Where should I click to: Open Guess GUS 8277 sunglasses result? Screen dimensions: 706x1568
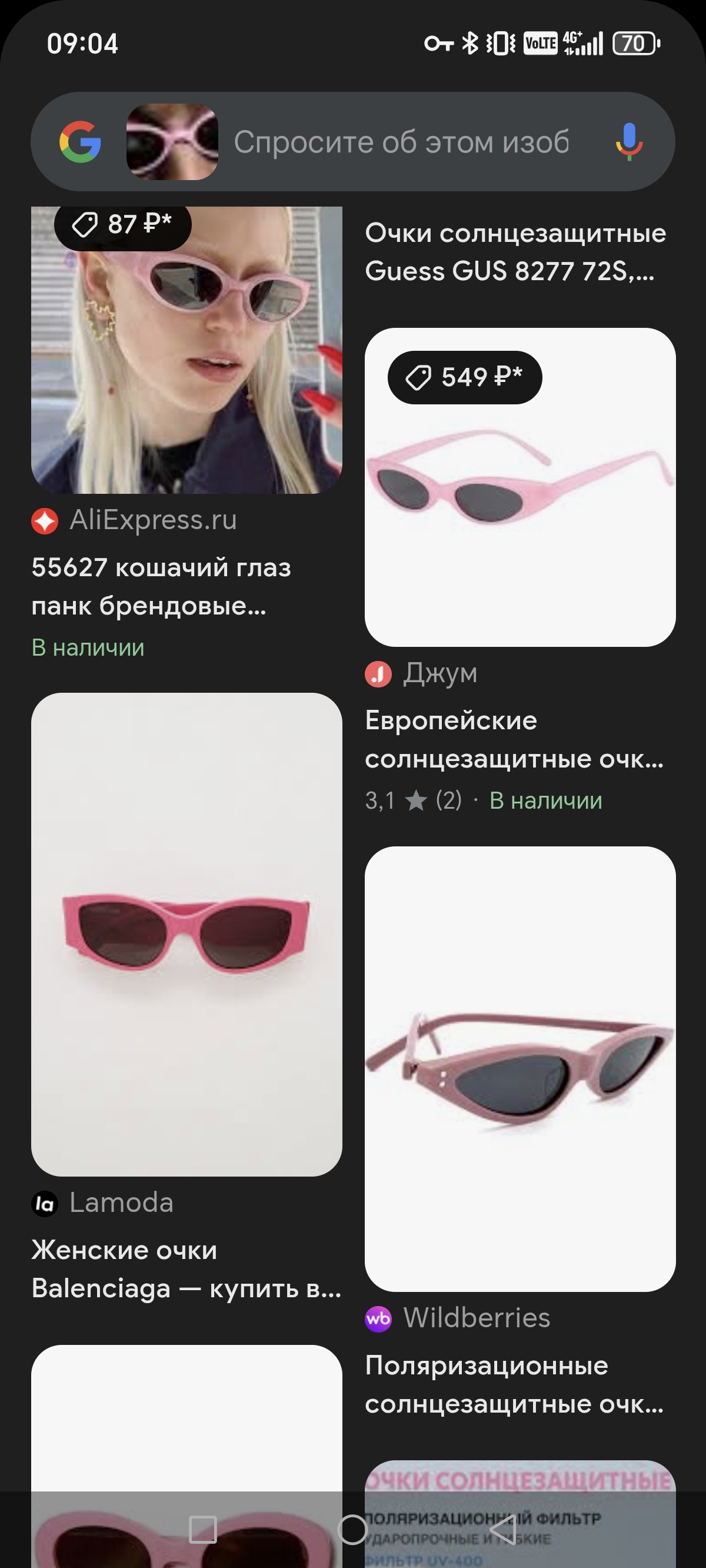(x=515, y=252)
